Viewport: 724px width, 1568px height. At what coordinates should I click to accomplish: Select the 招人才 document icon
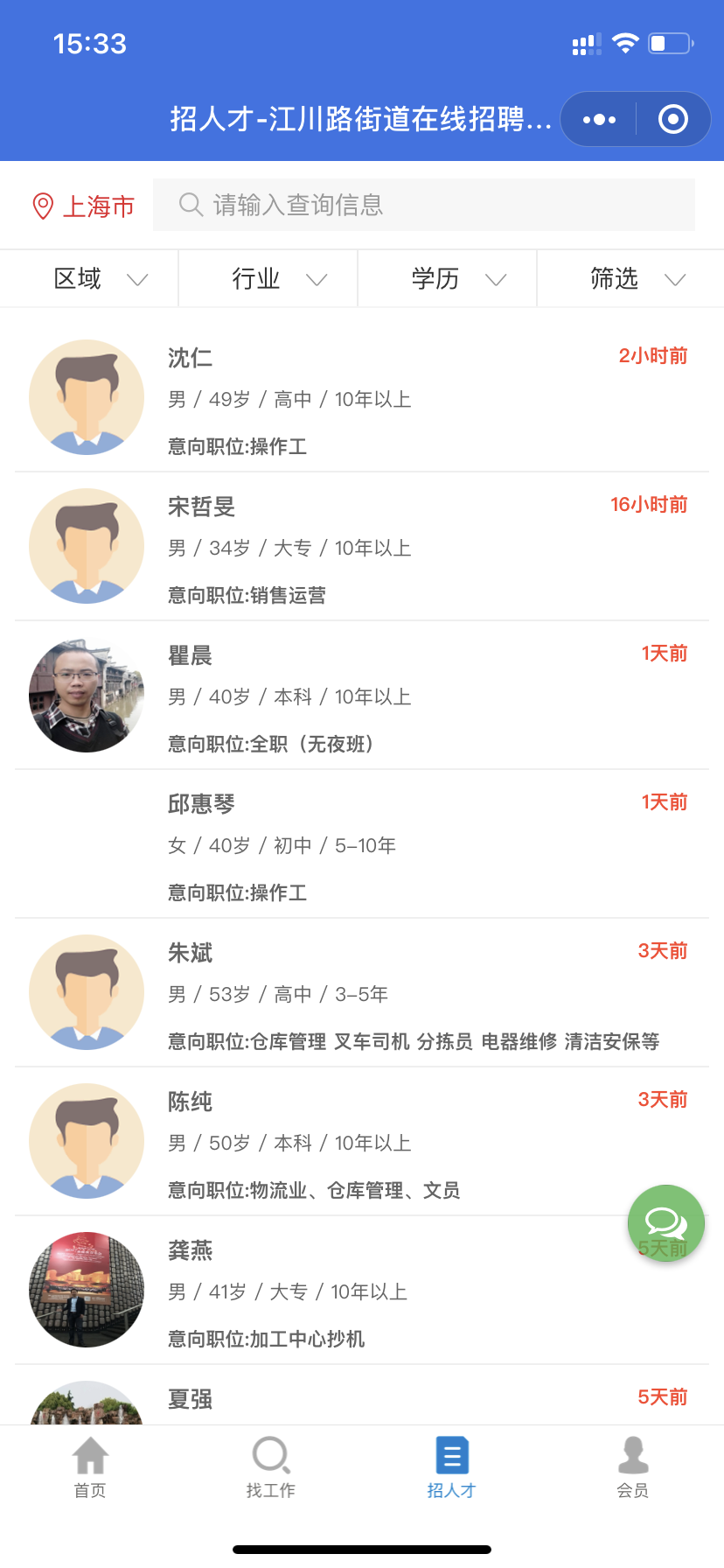pyautogui.click(x=452, y=1453)
